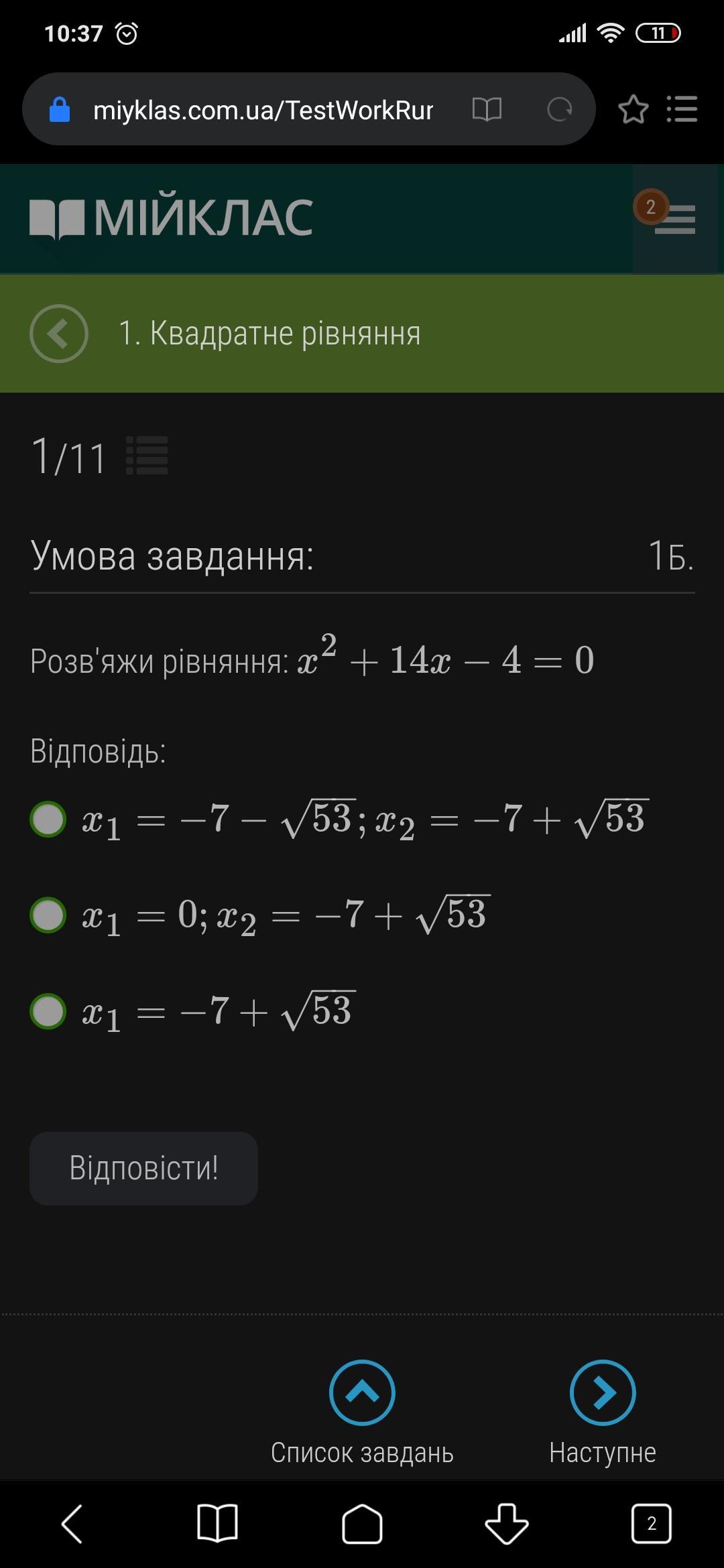724x1568 pixels.
Task: Open downloads from the bottom toolbar
Action: (507, 1523)
